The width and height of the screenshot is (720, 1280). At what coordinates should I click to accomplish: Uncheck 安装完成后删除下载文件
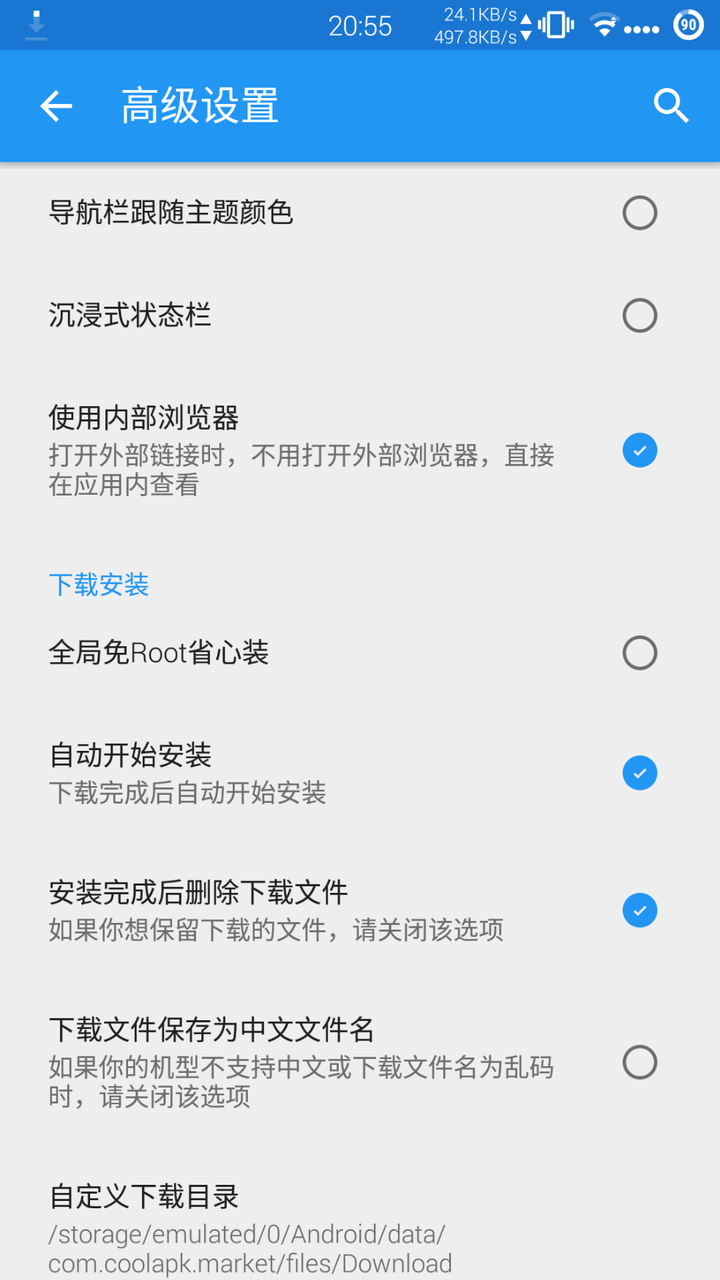click(x=639, y=910)
